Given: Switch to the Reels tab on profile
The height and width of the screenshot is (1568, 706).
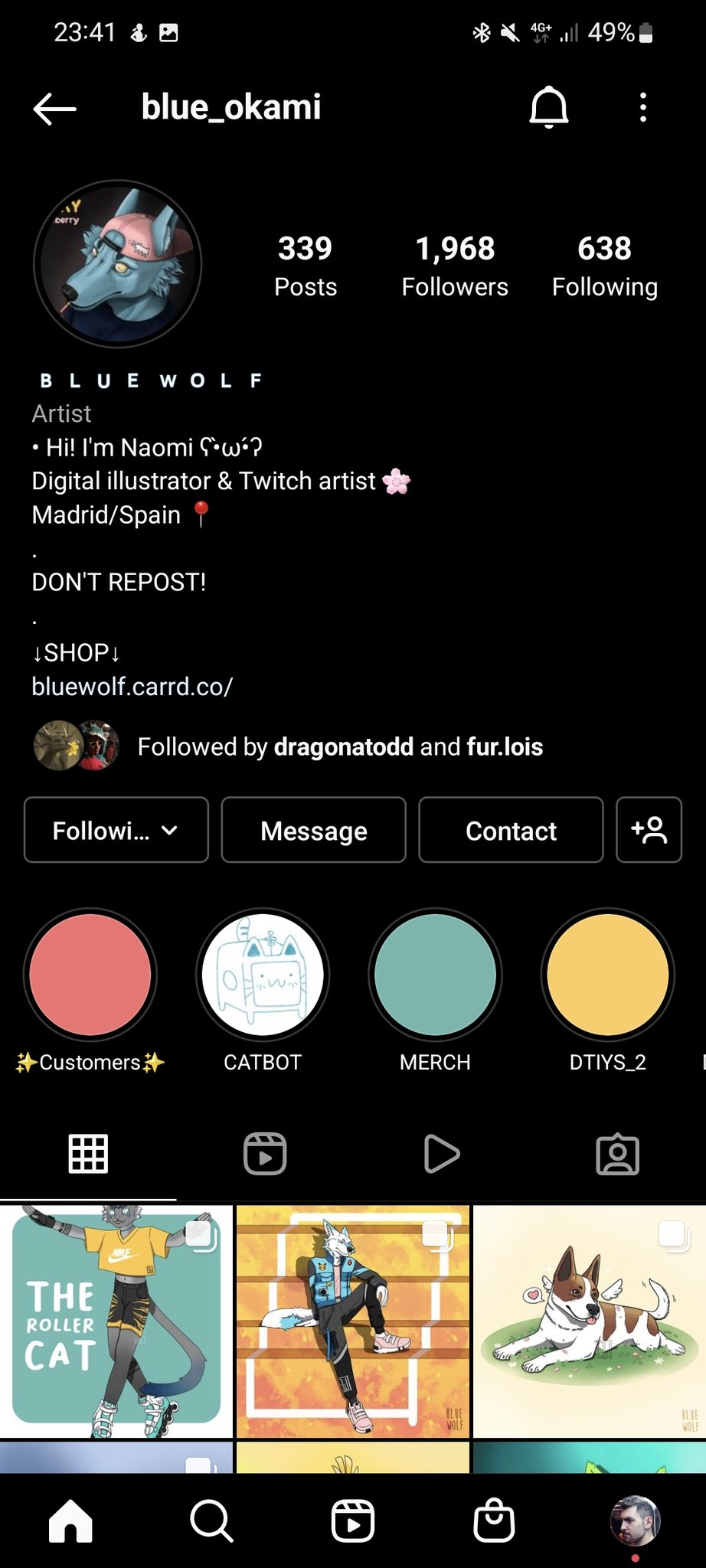Looking at the screenshot, I should tap(265, 1154).
